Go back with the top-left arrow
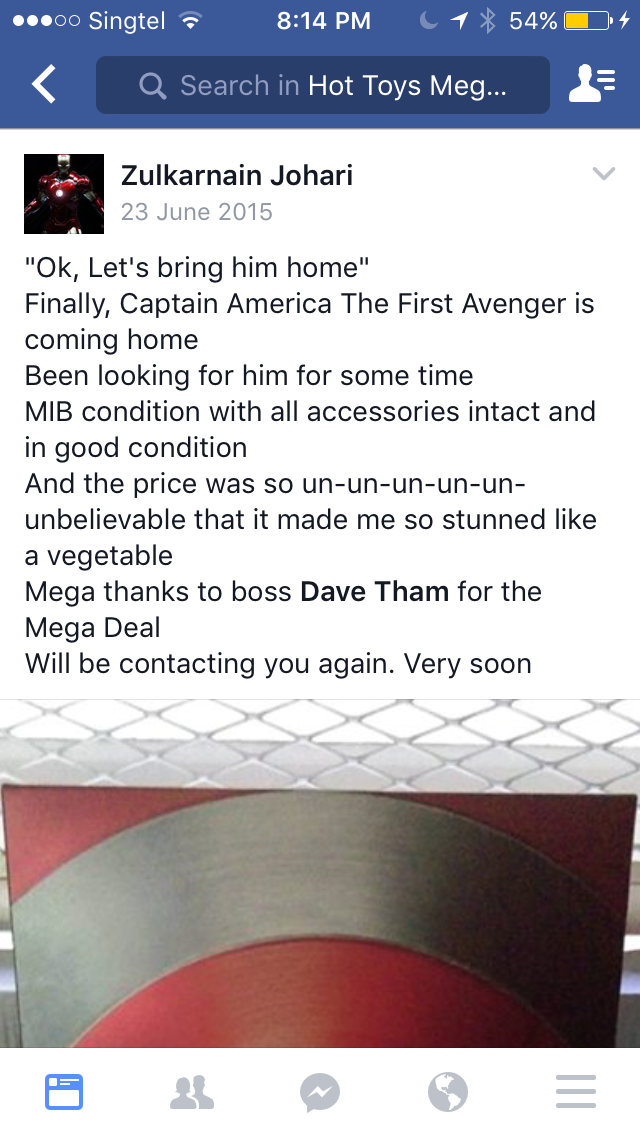Image resolution: width=640 pixels, height=1136 pixels. coord(43,85)
